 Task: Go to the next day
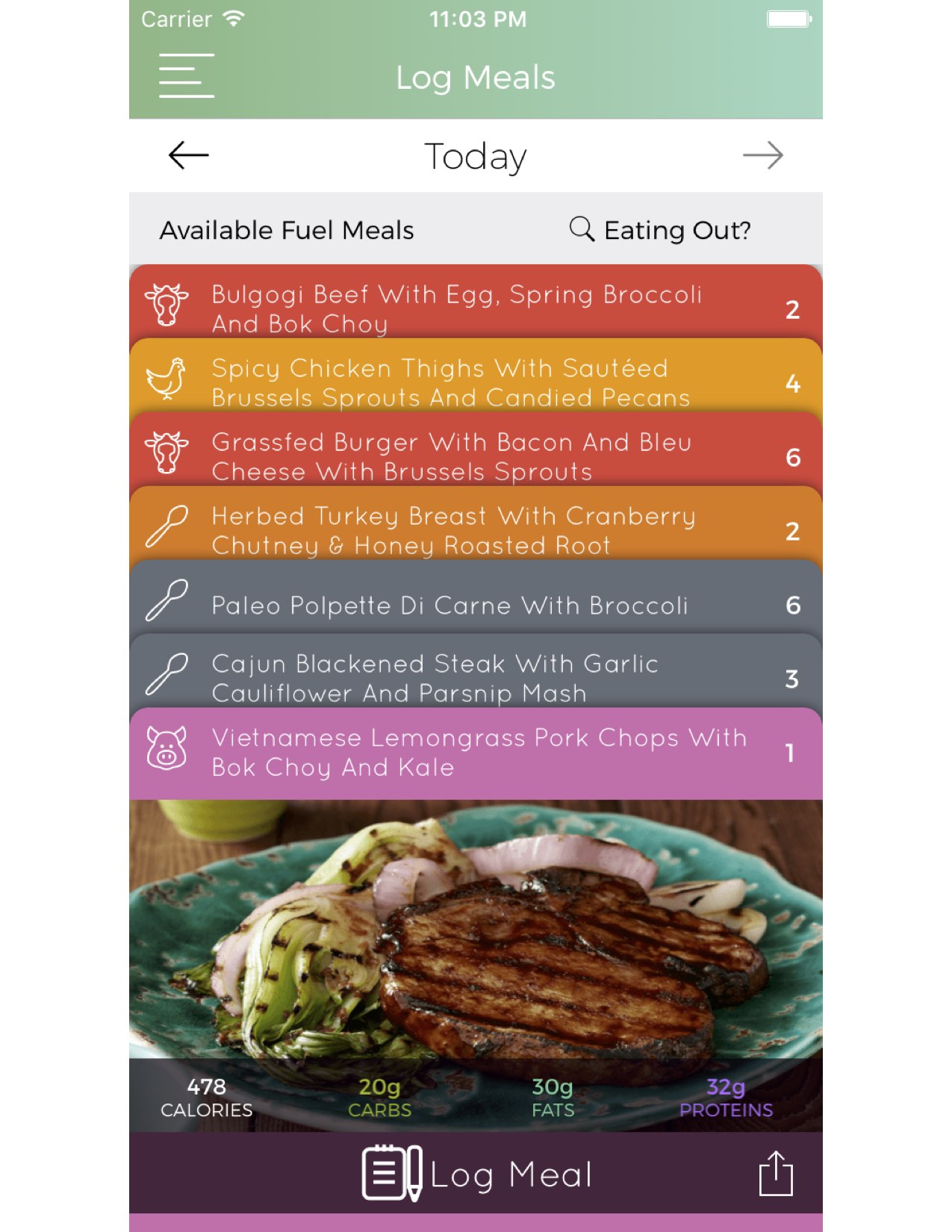762,155
